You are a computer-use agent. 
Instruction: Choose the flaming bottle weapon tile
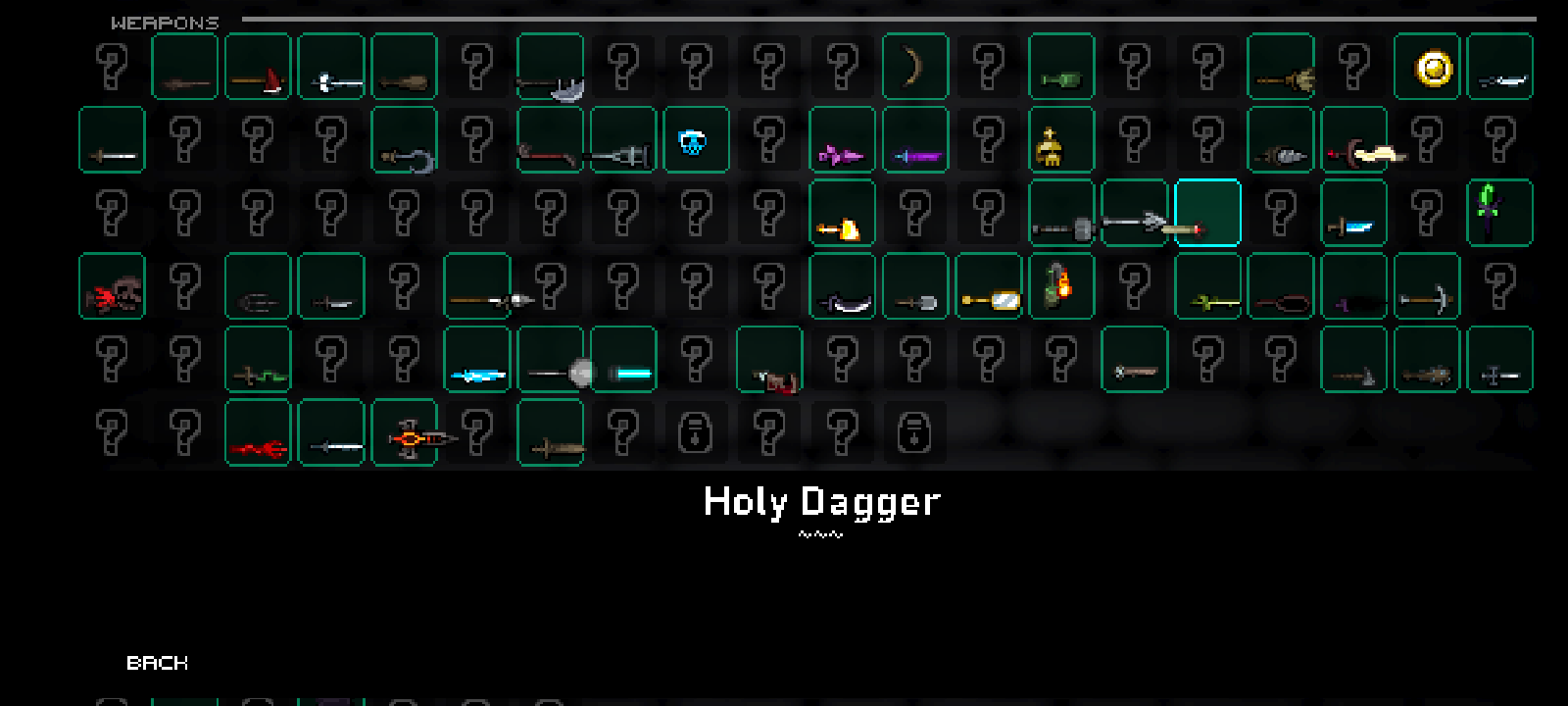pos(1061,286)
